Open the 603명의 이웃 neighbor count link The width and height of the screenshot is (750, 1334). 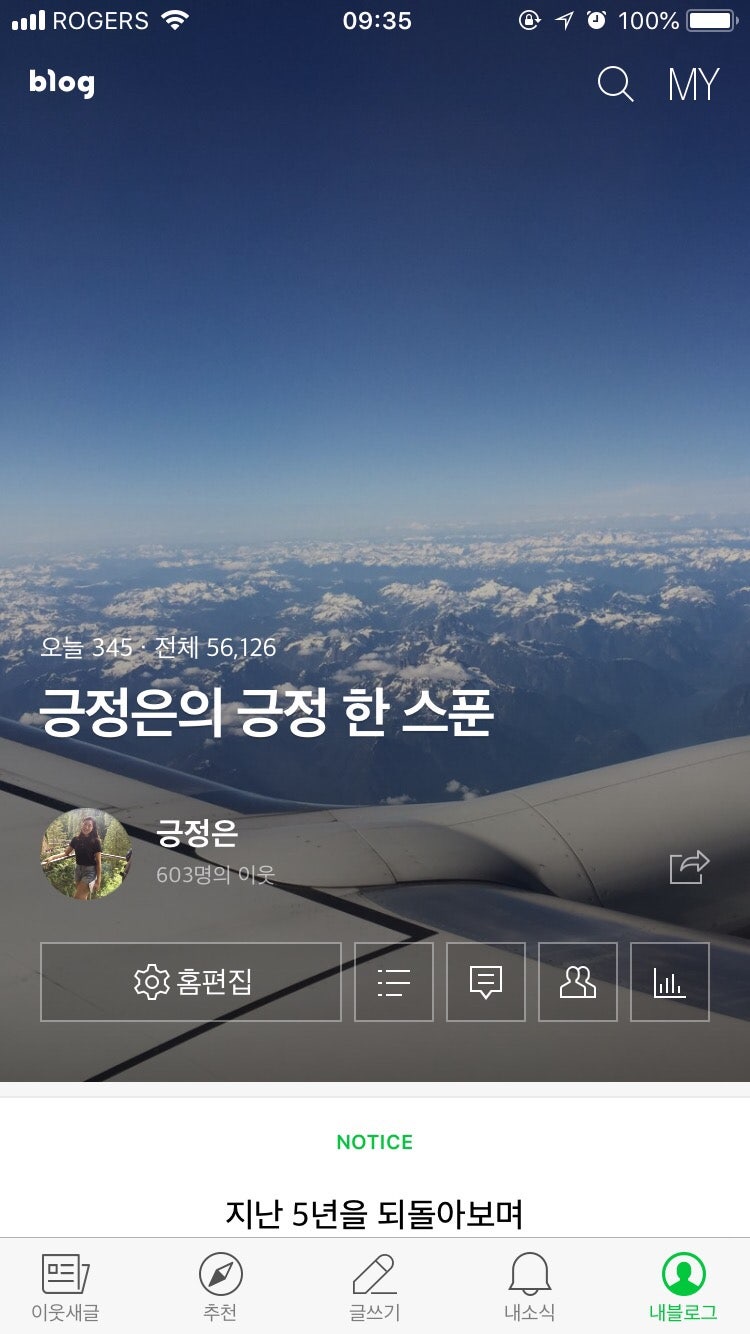coord(215,877)
